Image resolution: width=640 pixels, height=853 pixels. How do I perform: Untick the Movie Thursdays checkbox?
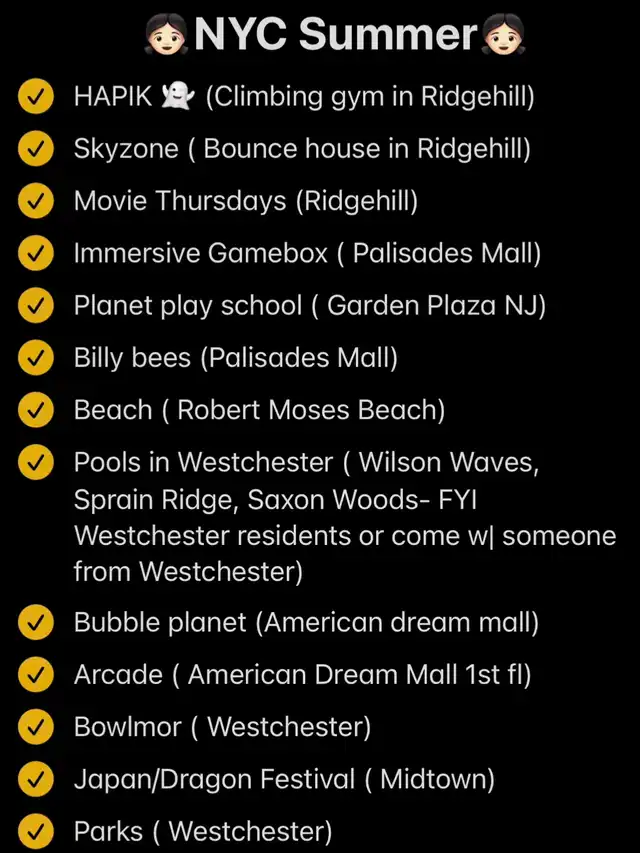[36, 201]
